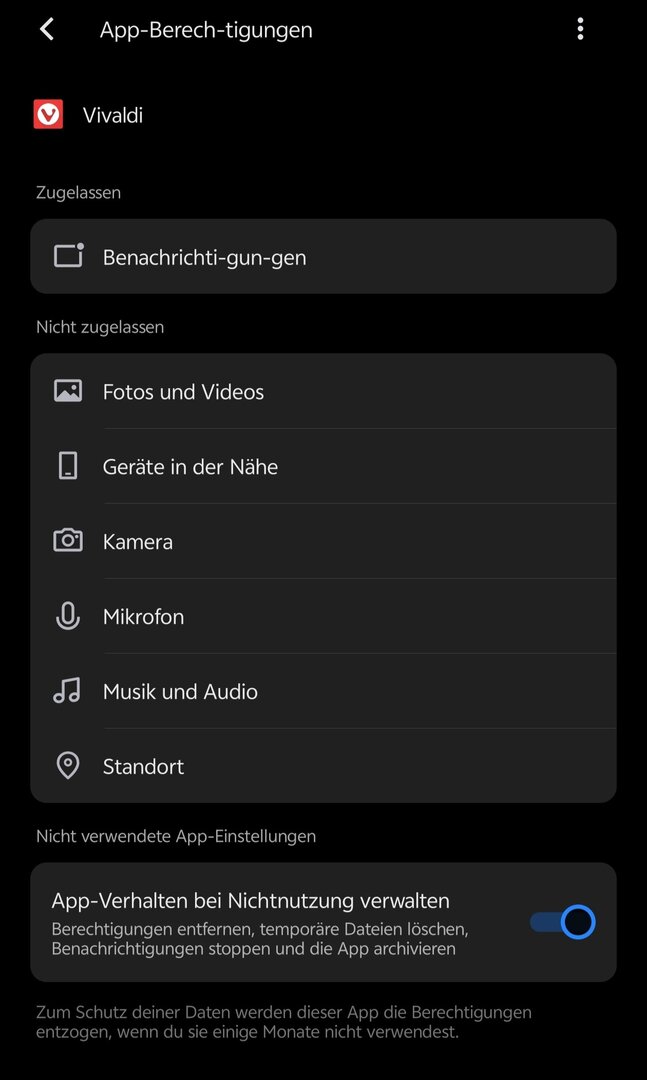The image size is (647, 1080).
Task: Open Fotos und Videos permission
Action: click(x=323, y=392)
